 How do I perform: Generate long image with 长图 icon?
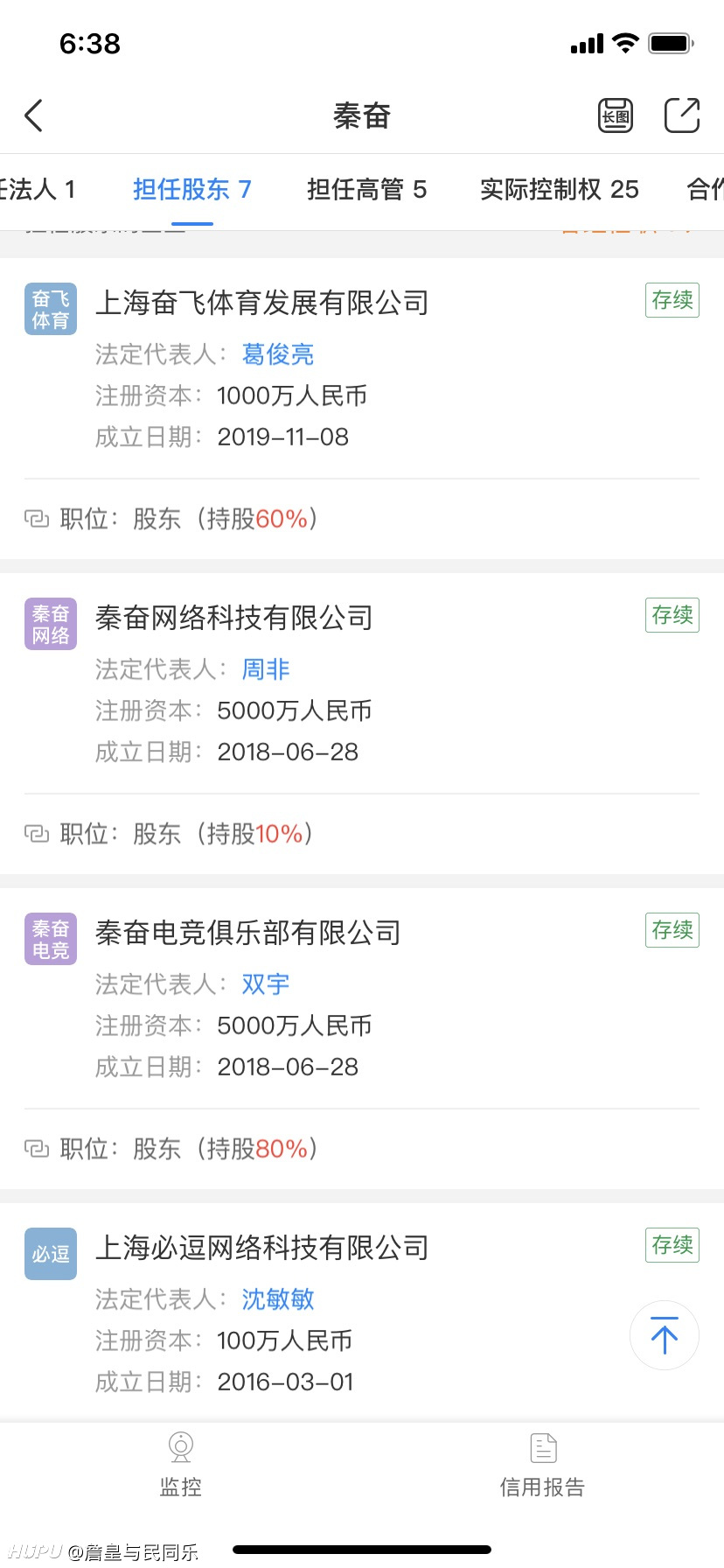tap(616, 115)
